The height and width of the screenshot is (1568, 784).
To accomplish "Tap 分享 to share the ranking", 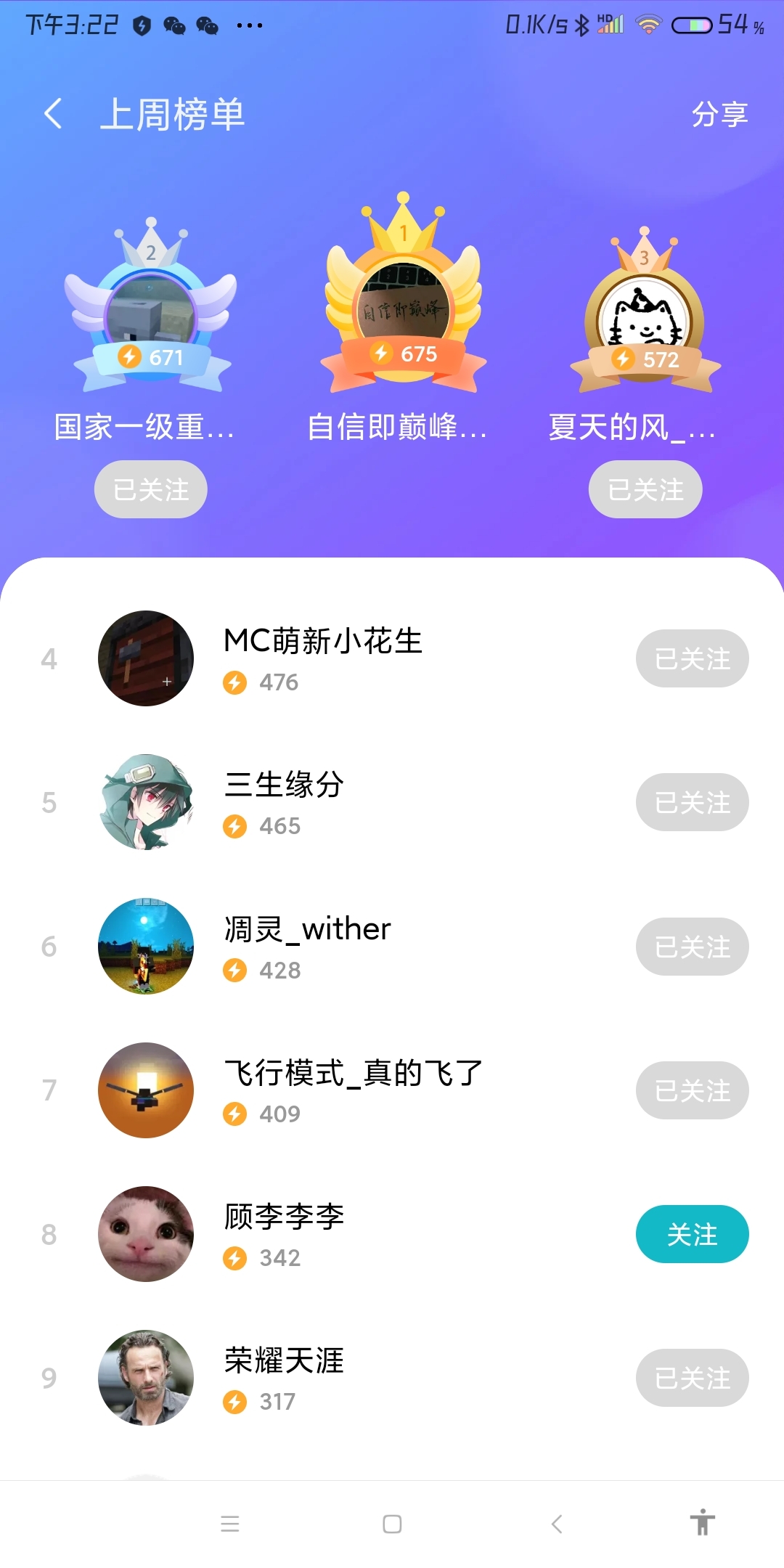I will pos(719,114).
